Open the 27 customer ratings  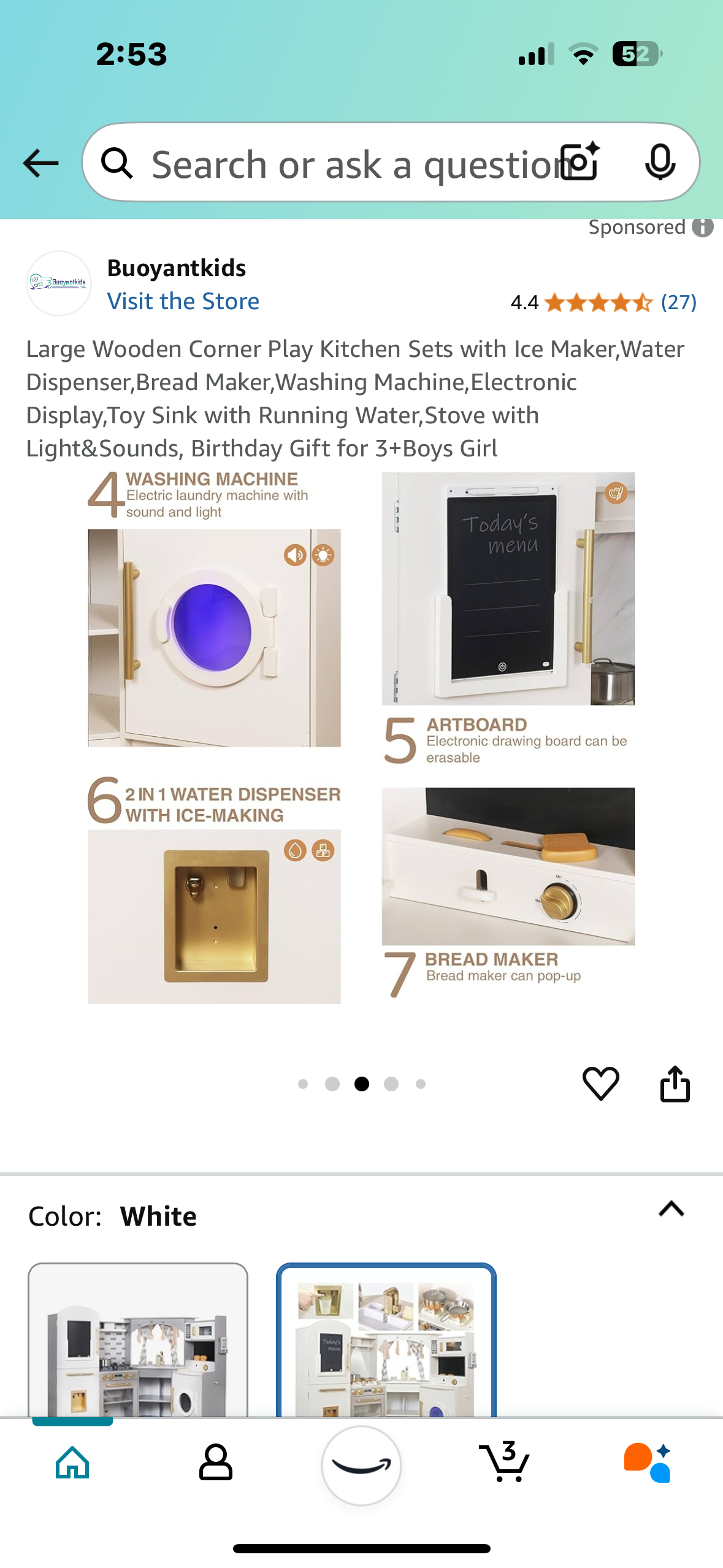coord(678,302)
